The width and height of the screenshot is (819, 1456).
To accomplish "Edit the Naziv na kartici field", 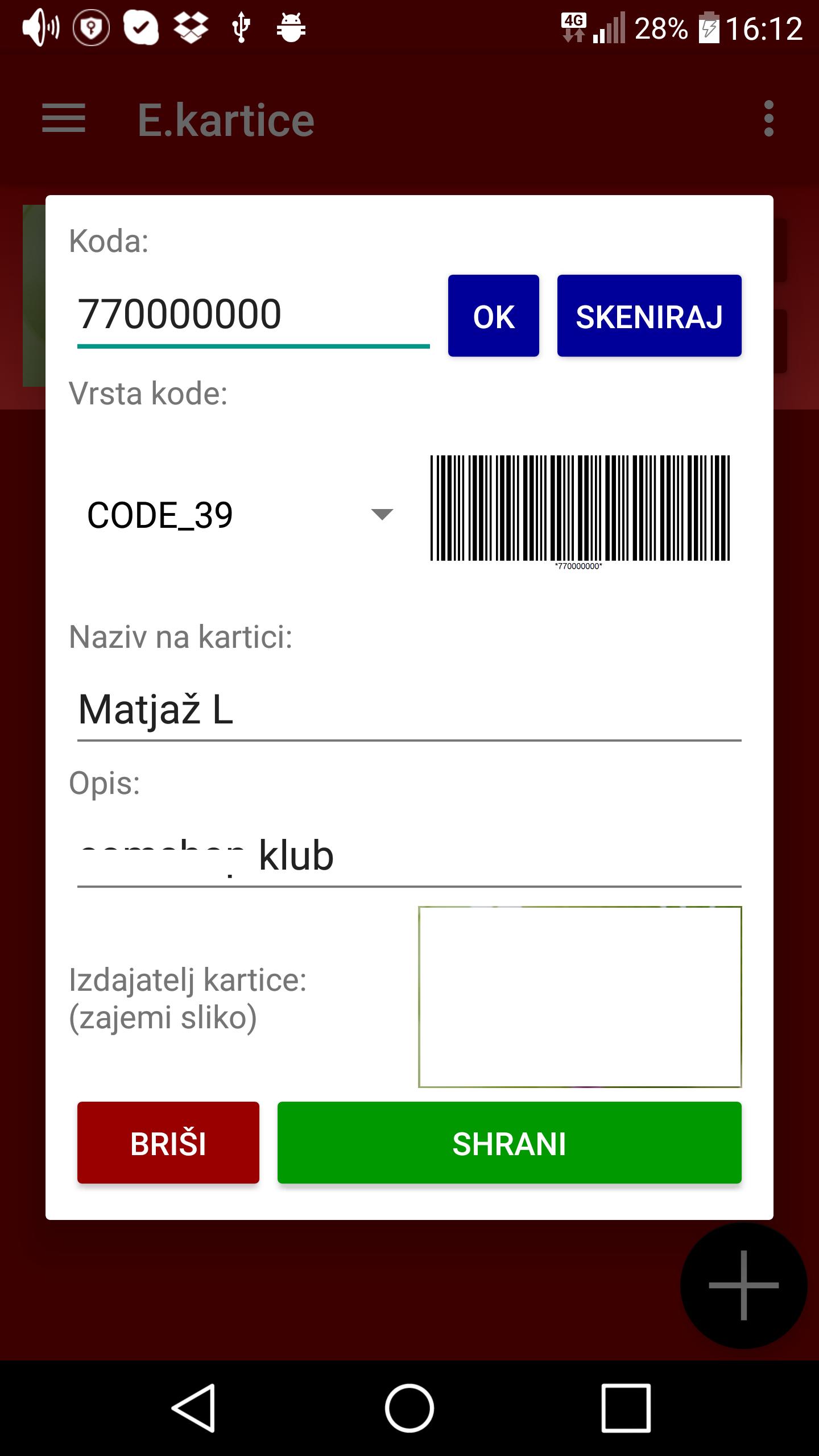I will tap(409, 711).
